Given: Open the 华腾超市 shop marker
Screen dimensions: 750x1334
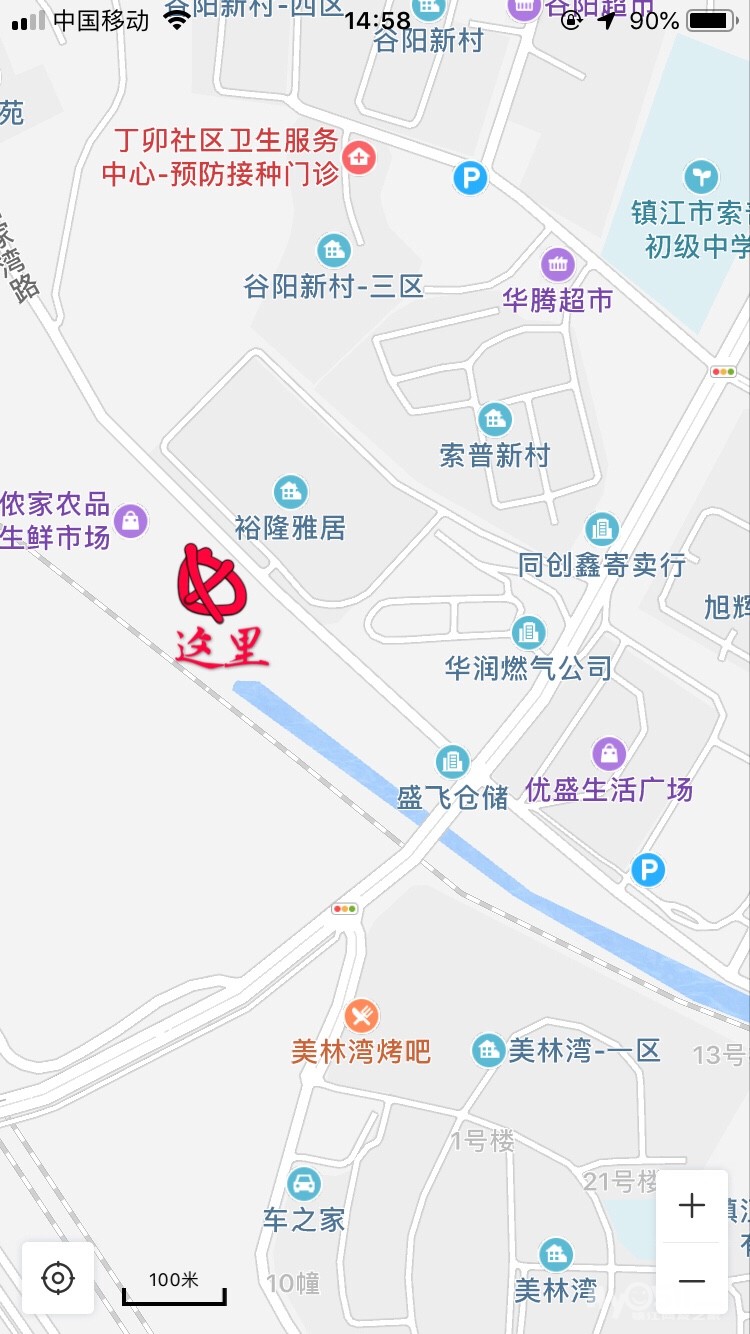Looking at the screenshot, I should coord(558,265).
